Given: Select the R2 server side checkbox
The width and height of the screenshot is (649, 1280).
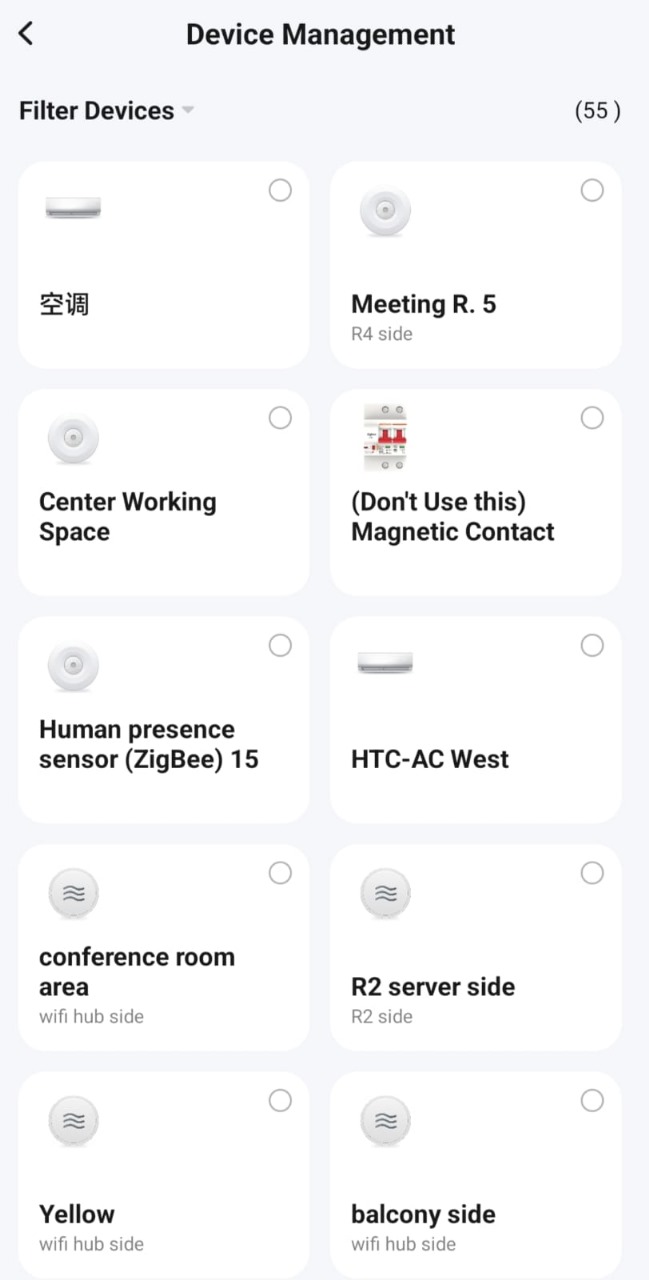Looking at the screenshot, I should (x=592, y=873).
